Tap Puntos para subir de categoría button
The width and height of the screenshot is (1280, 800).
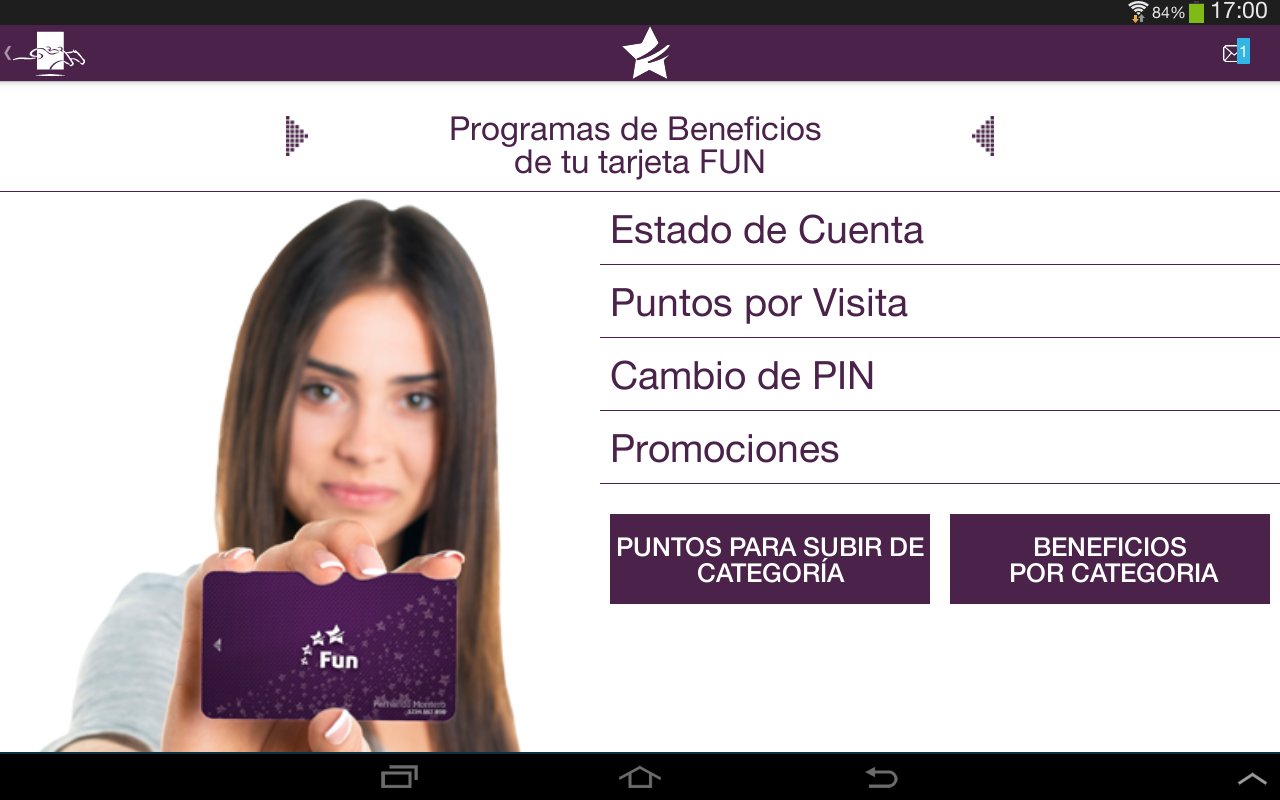(x=770, y=559)
